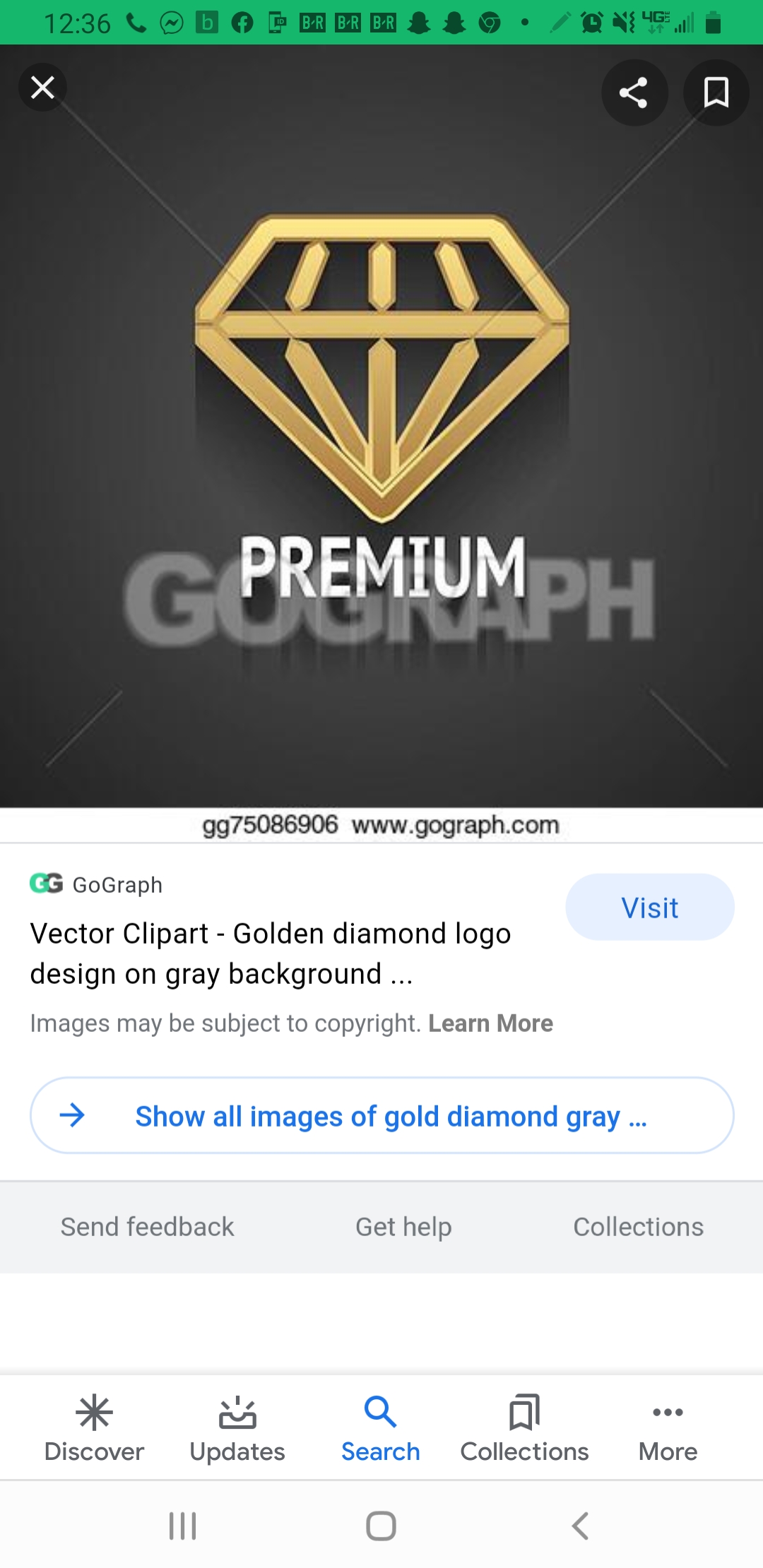Viewport: 763px width, 1568px height.
Task: Share this golden diamond image
Action: pos(634,93)
